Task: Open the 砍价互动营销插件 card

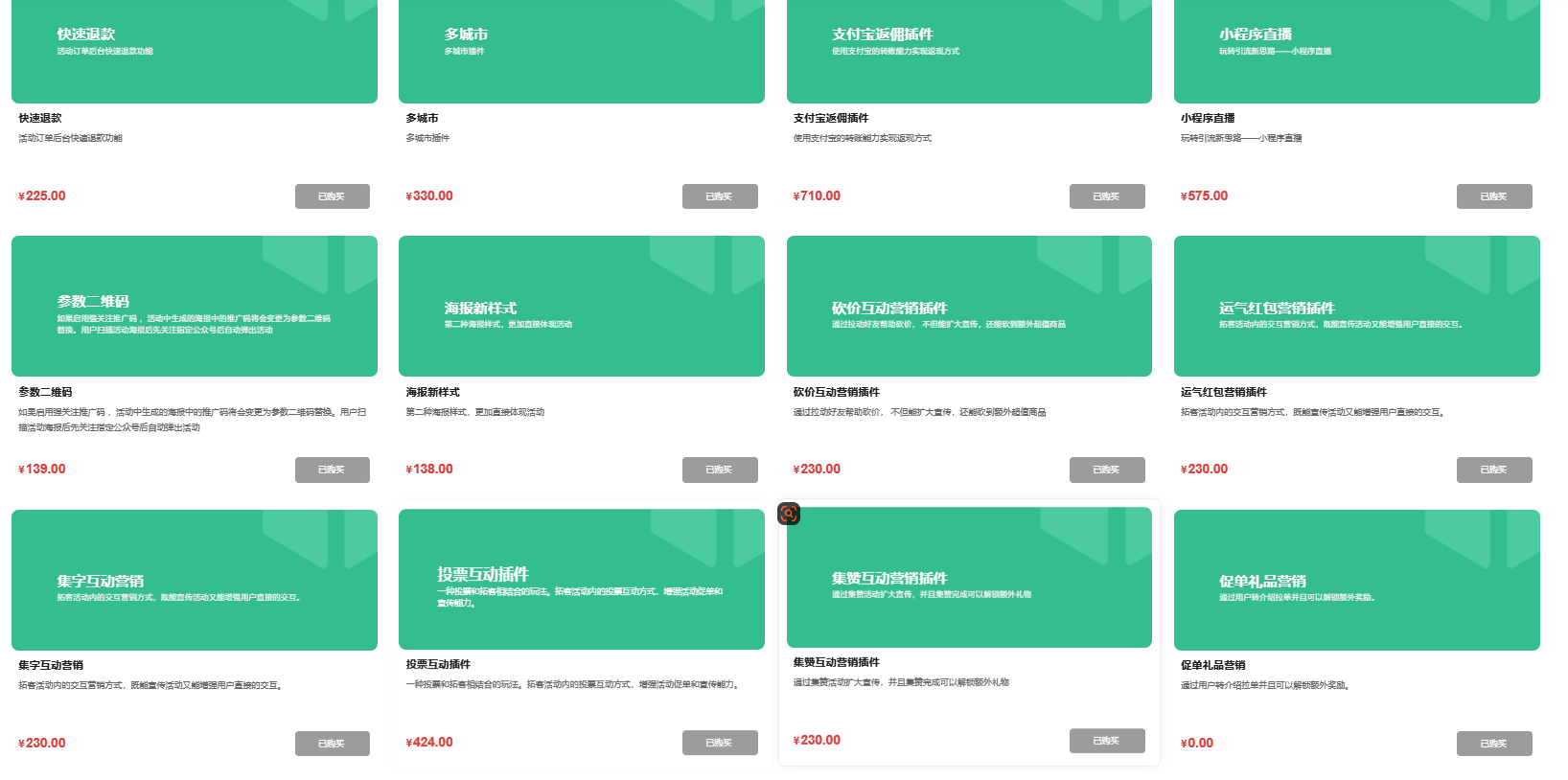Action: pos(968,307)
